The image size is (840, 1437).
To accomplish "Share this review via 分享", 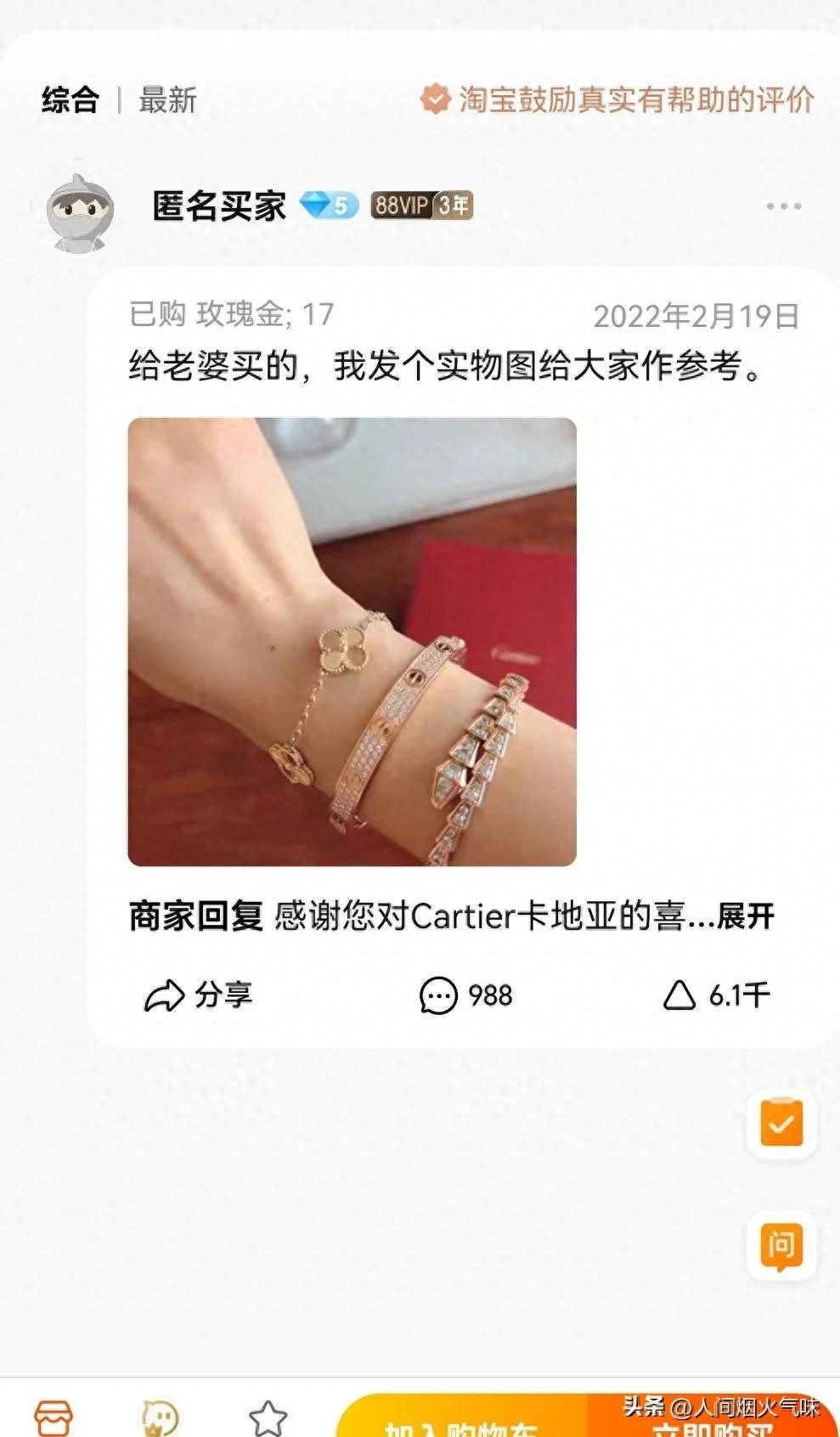I will pos(198,995).
